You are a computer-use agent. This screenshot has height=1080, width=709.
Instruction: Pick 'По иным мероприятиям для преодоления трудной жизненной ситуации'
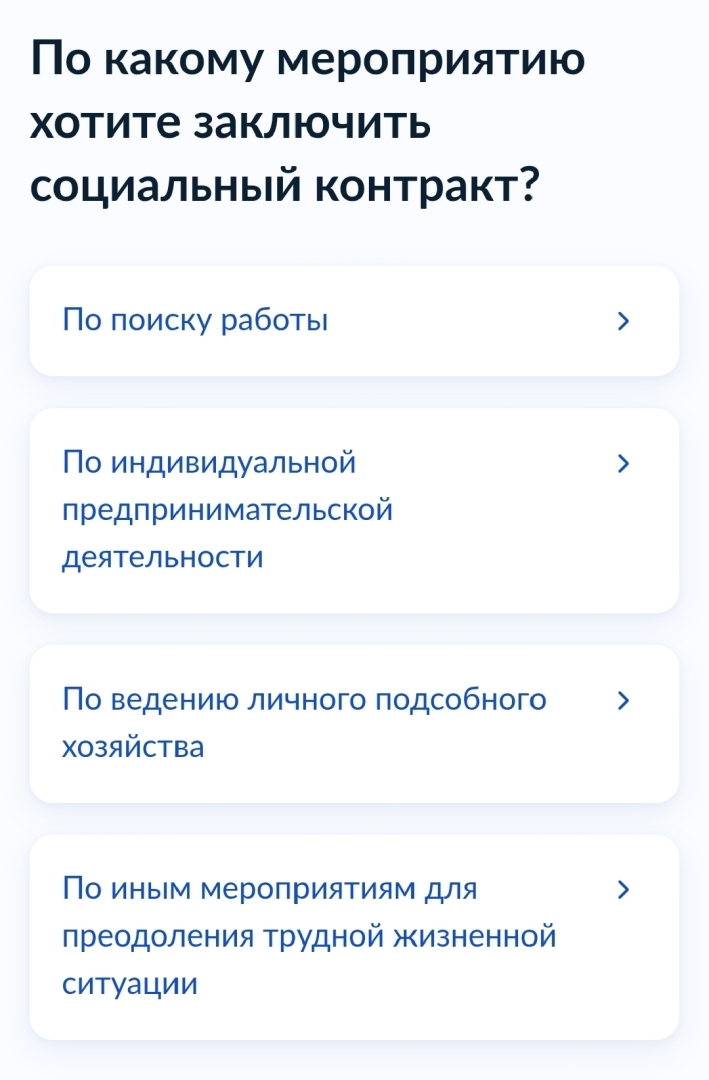click(x=354, y=937)
